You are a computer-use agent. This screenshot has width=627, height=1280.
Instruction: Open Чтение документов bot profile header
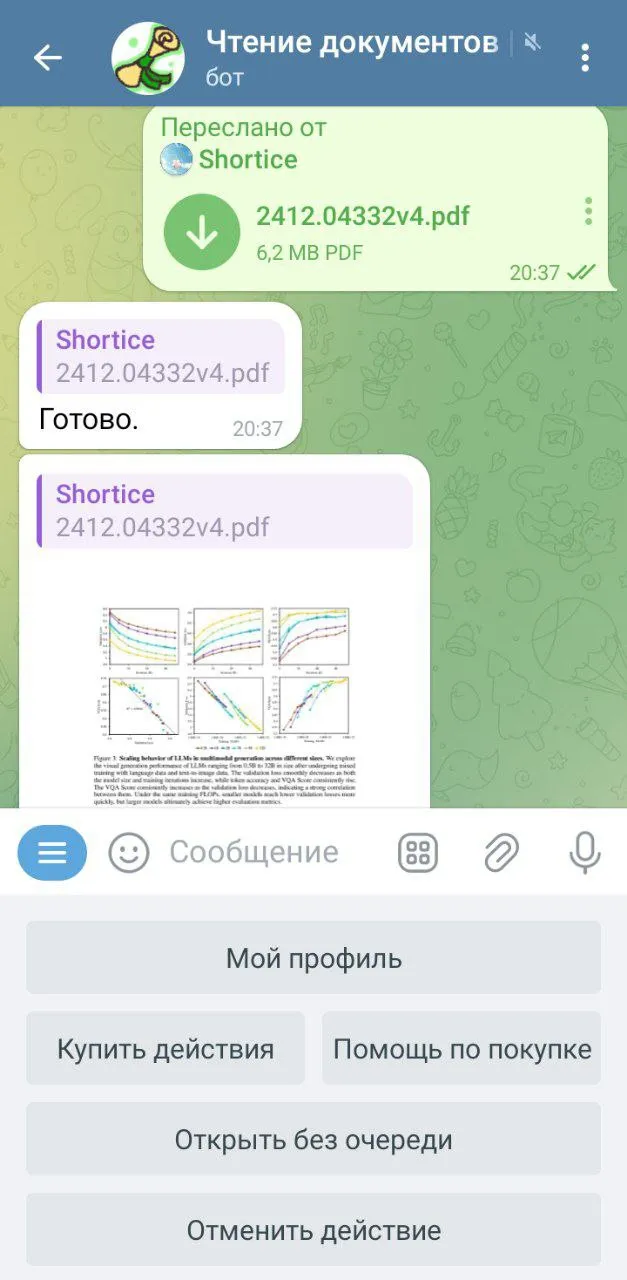[350, 57]
